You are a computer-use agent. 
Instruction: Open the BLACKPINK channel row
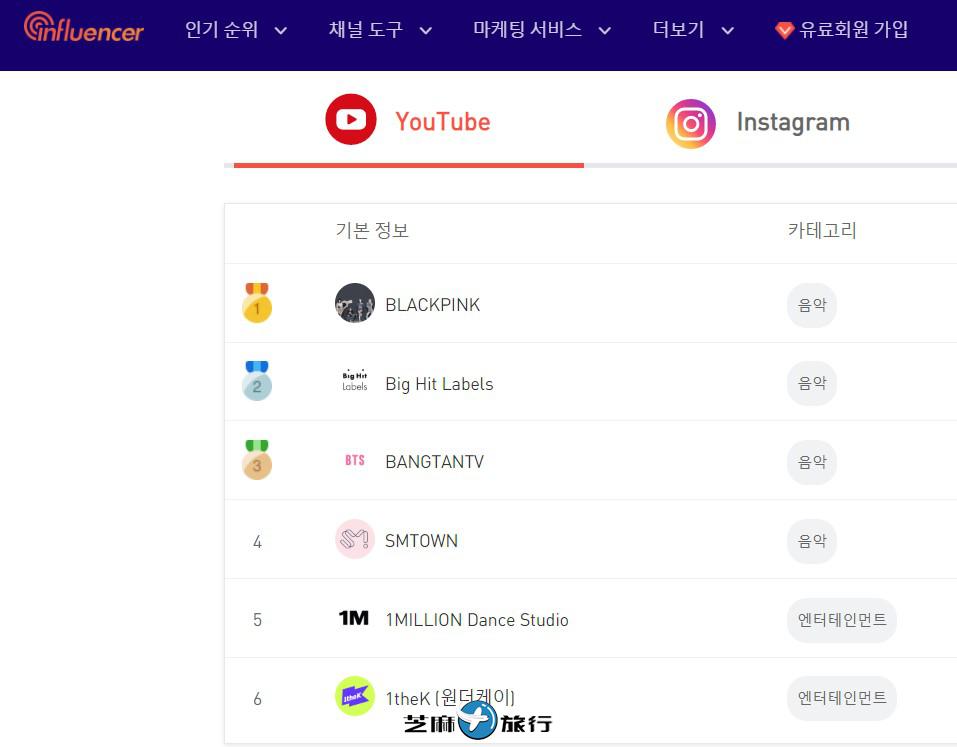[432, 305]
